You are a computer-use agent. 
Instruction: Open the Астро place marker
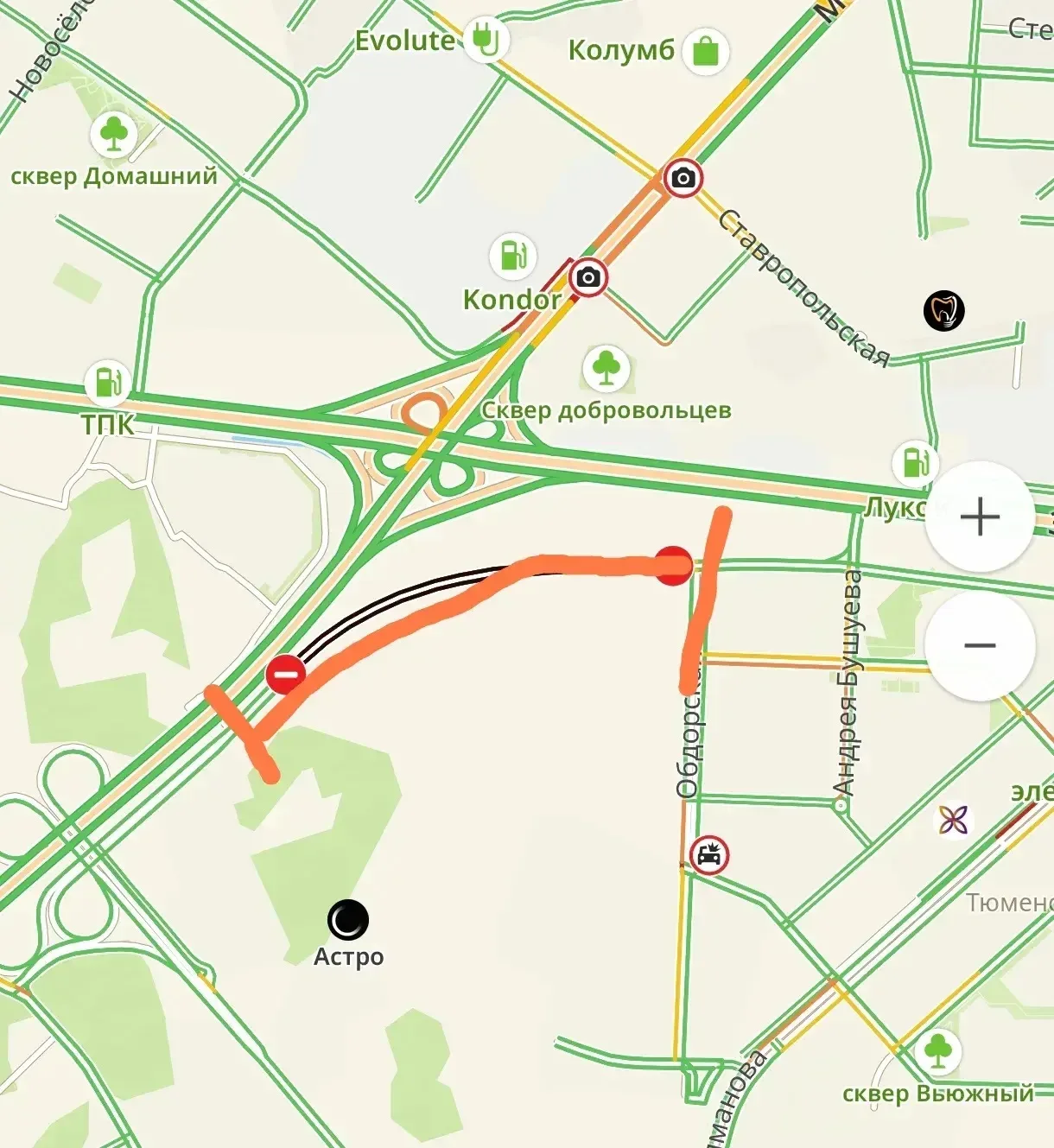(348, 920)
